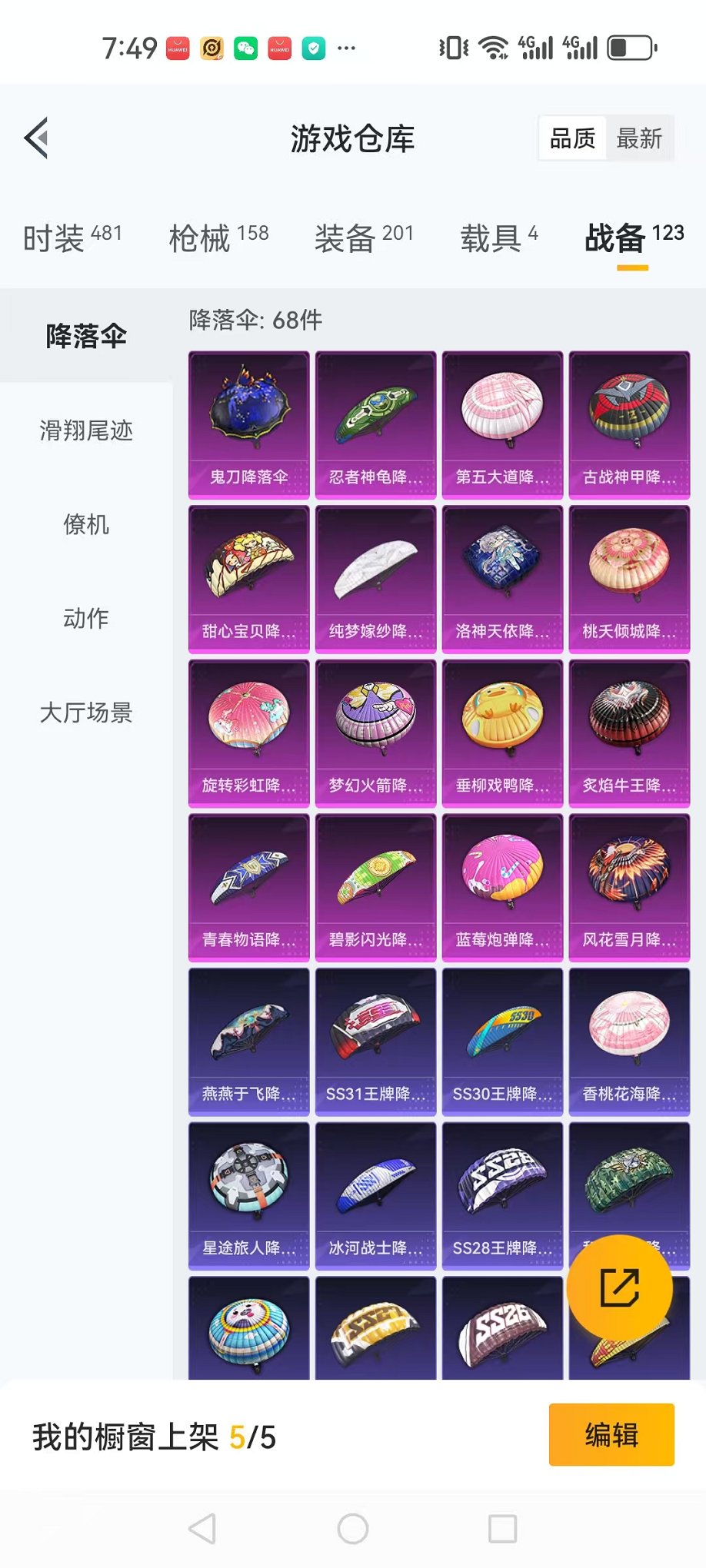
Task: Switch to the 时装 tab
Action: [72, 238]
